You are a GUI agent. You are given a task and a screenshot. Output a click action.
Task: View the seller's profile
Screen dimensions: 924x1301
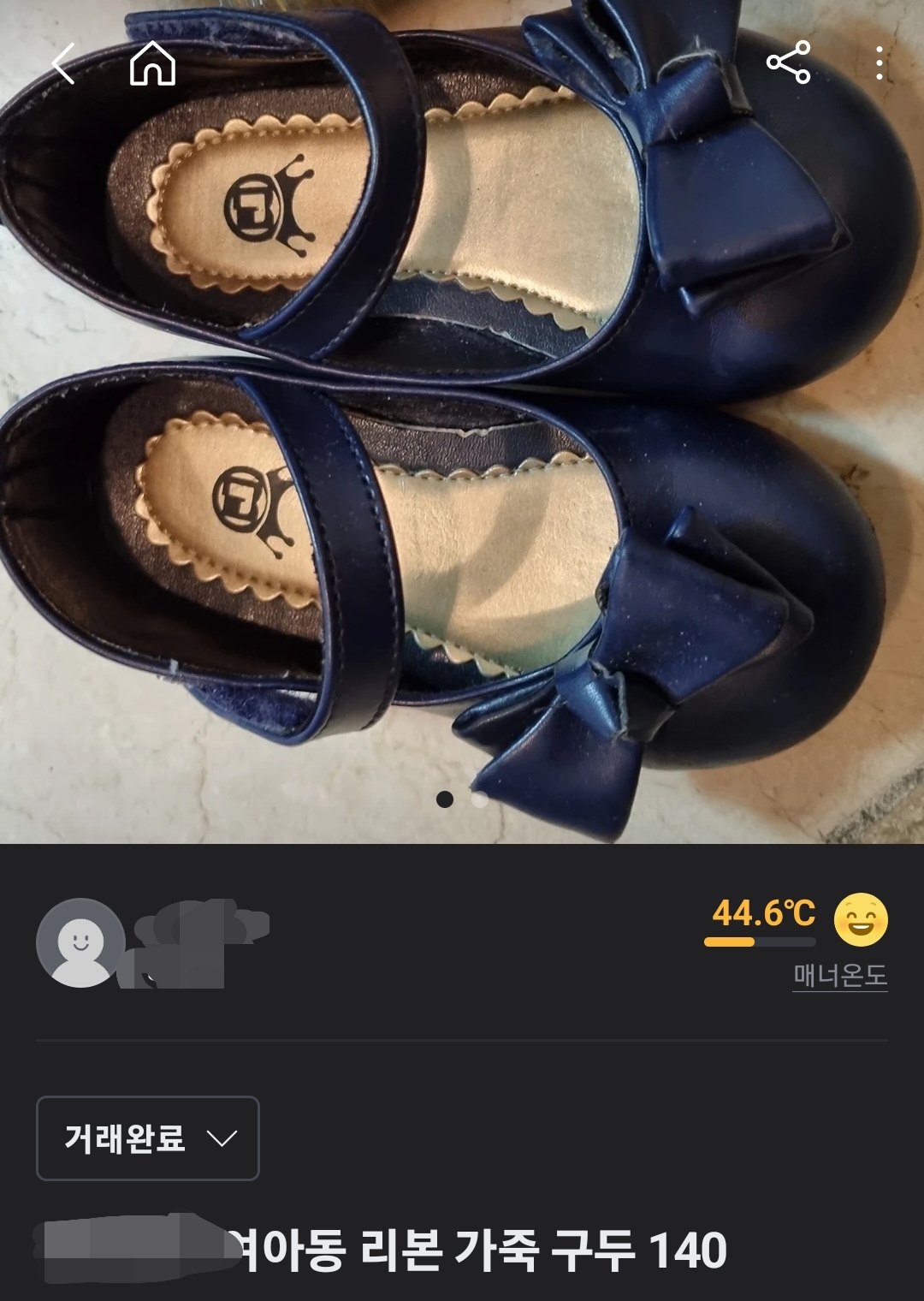[81, 942]
